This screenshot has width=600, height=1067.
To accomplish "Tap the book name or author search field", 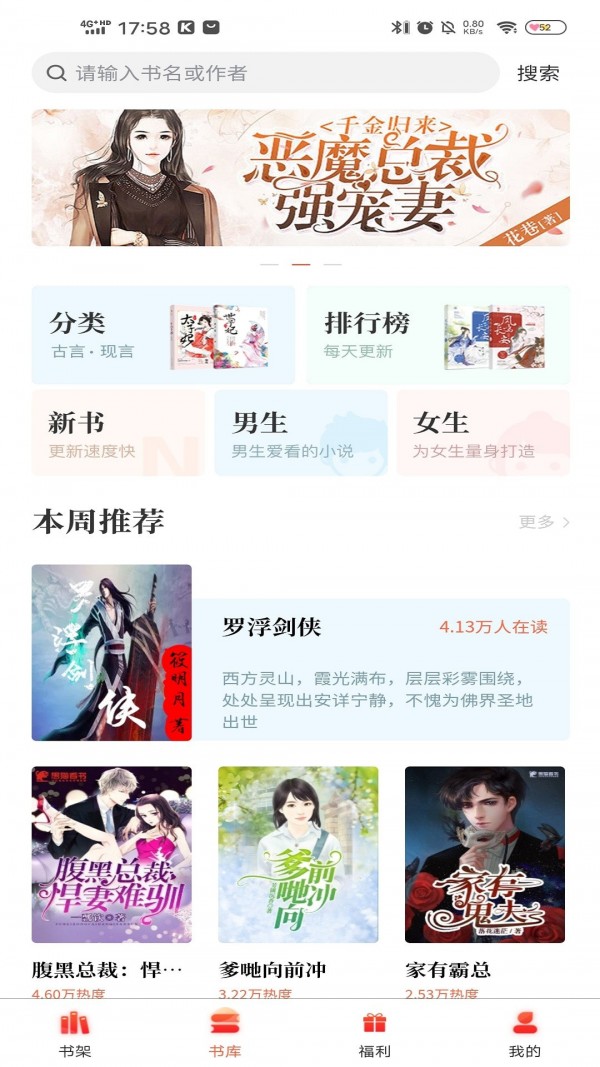I will click(x=265, y=73).
